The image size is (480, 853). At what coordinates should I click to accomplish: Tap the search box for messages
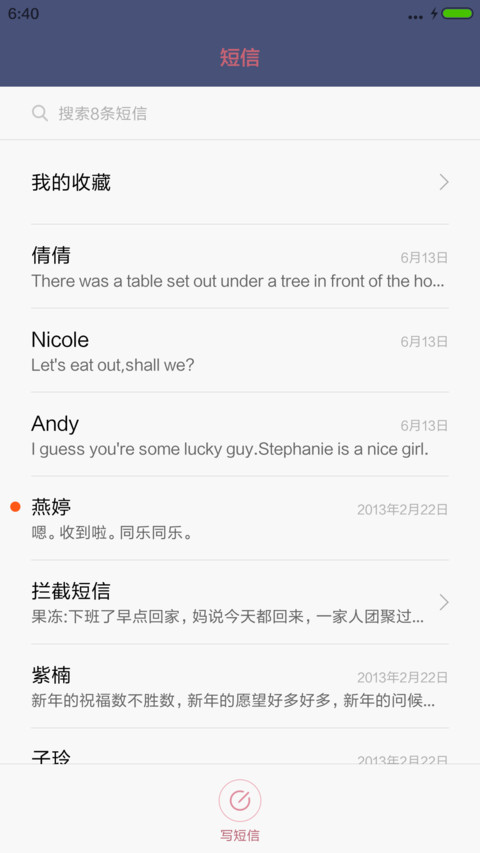(x=240, y=113)
